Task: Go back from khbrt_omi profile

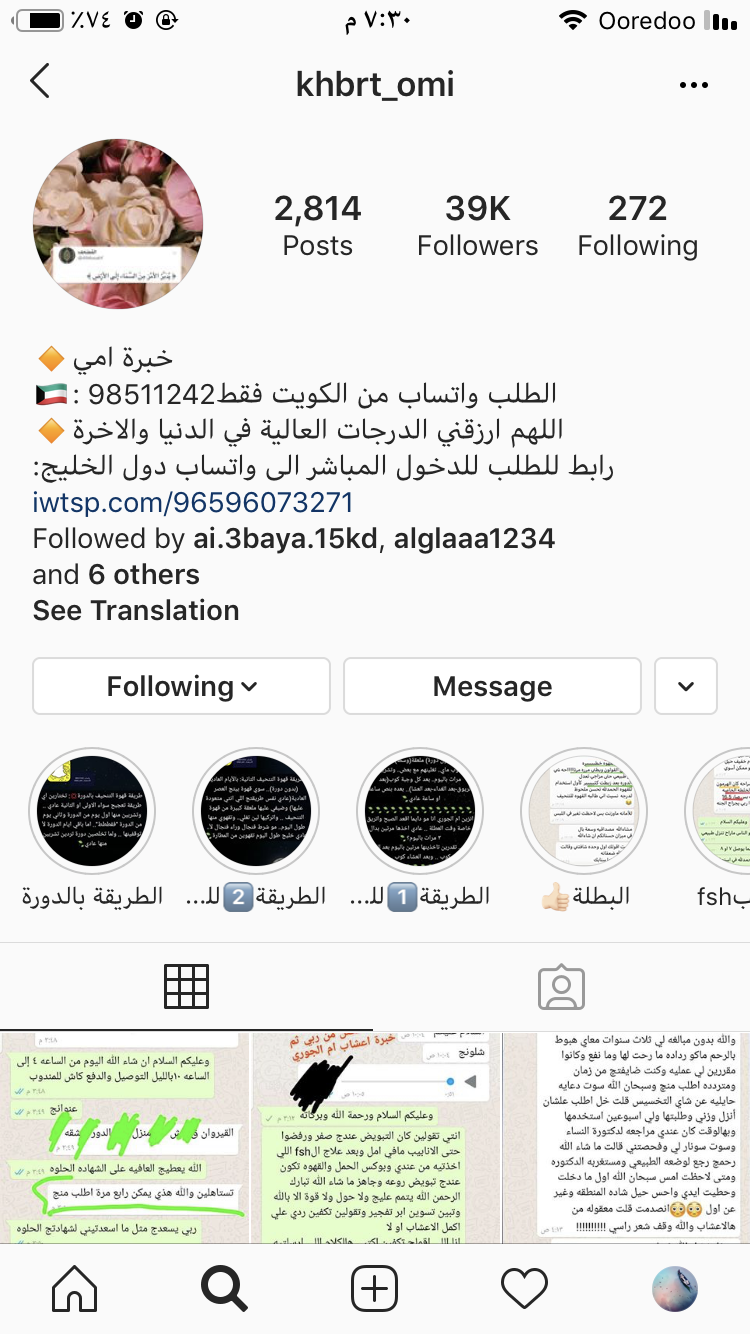Action: point(40,82)
